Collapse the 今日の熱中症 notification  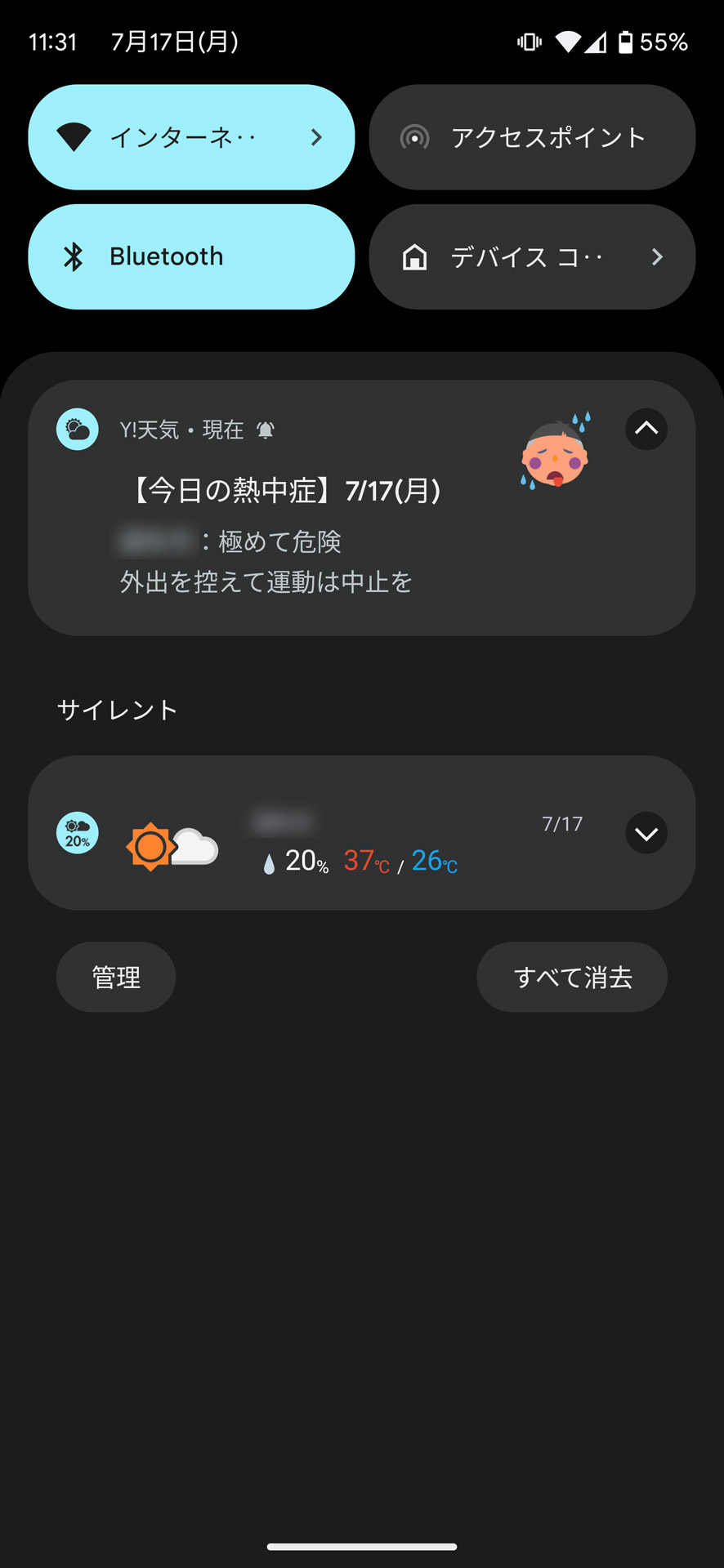pyautogui.click(x=646, y=430)
